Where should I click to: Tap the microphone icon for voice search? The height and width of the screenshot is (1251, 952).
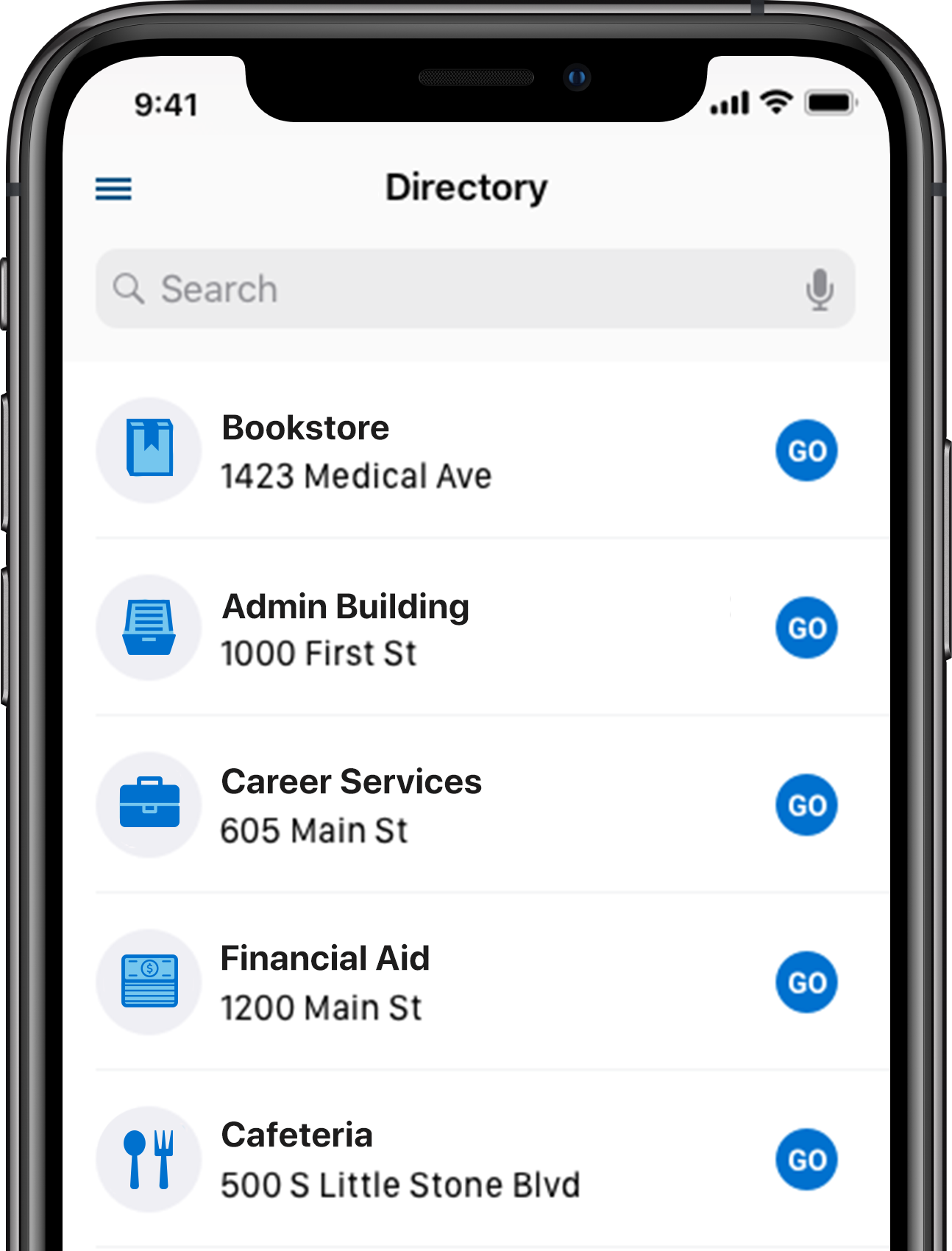(819, 289)
